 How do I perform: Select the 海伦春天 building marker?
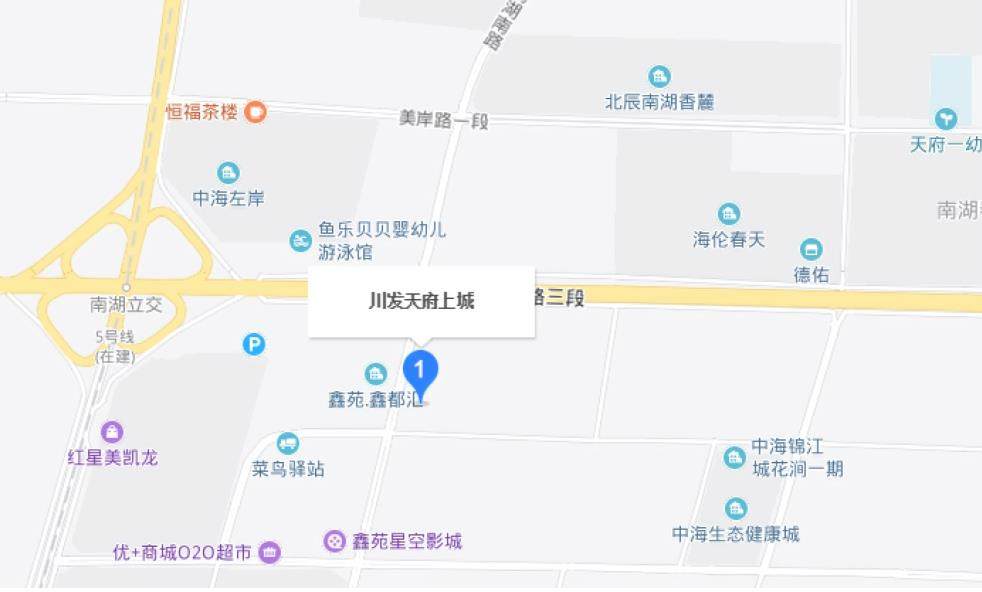pyautogui.click(x=729, y=214)
